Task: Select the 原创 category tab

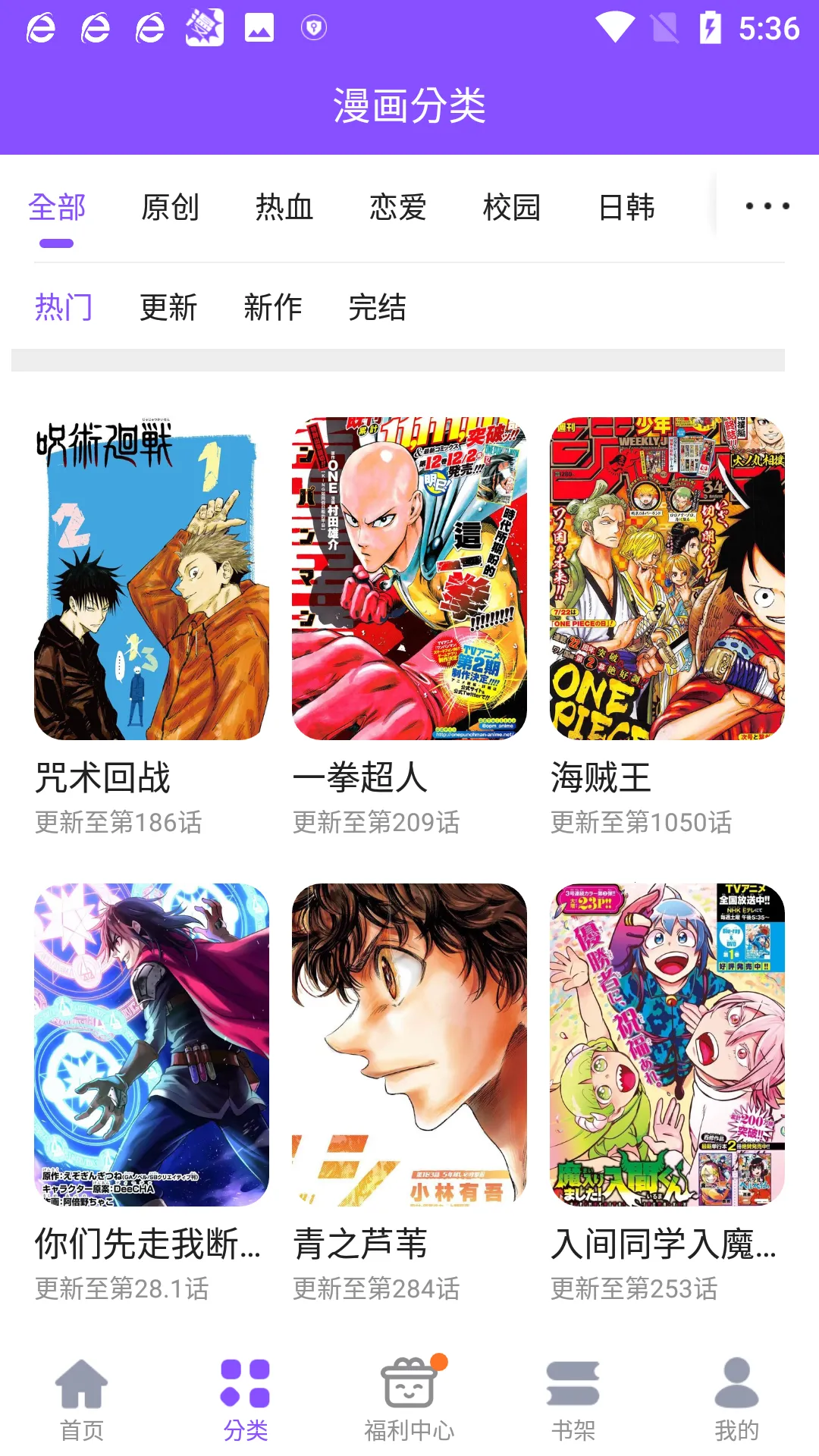Action: pos(171,208)
